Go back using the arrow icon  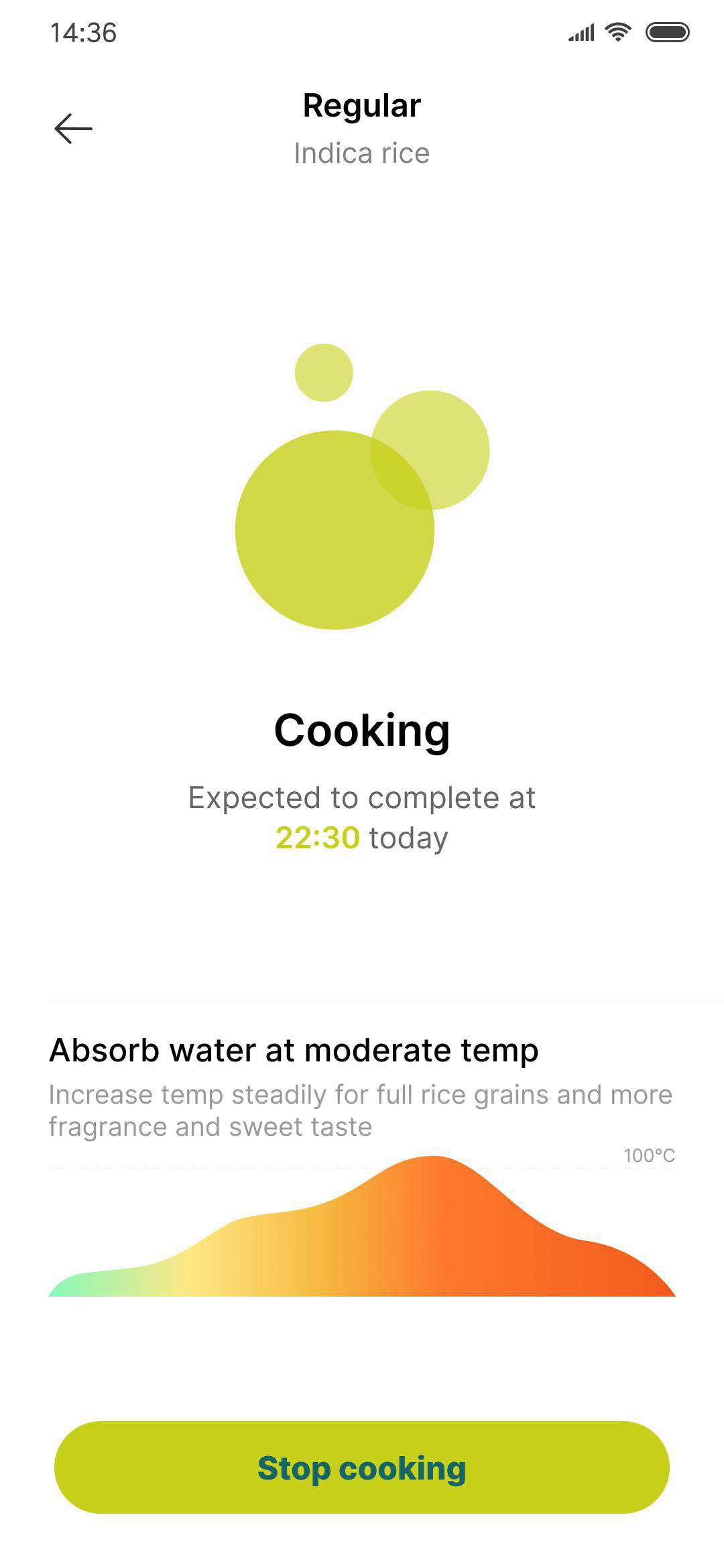pos(73,129)
